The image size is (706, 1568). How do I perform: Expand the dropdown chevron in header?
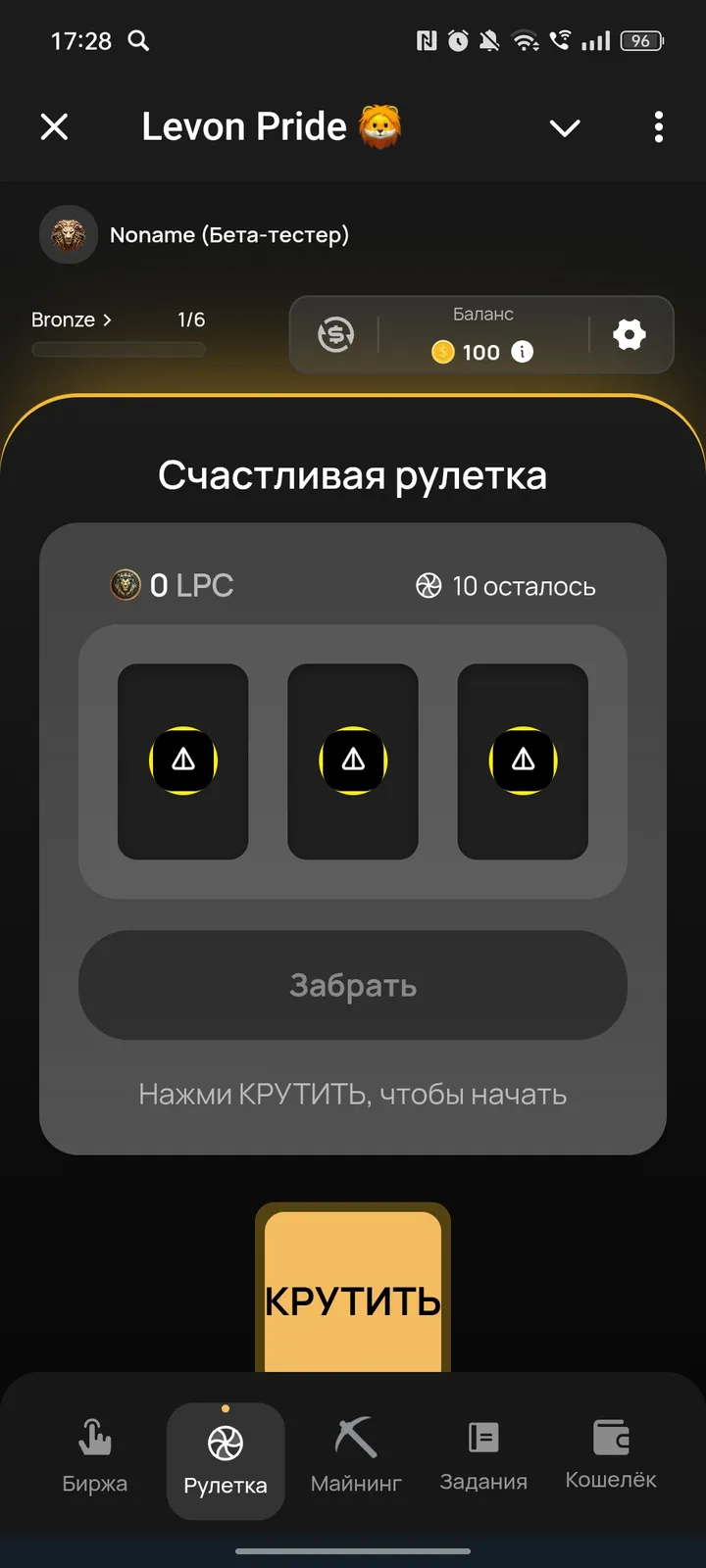[565, 127]
